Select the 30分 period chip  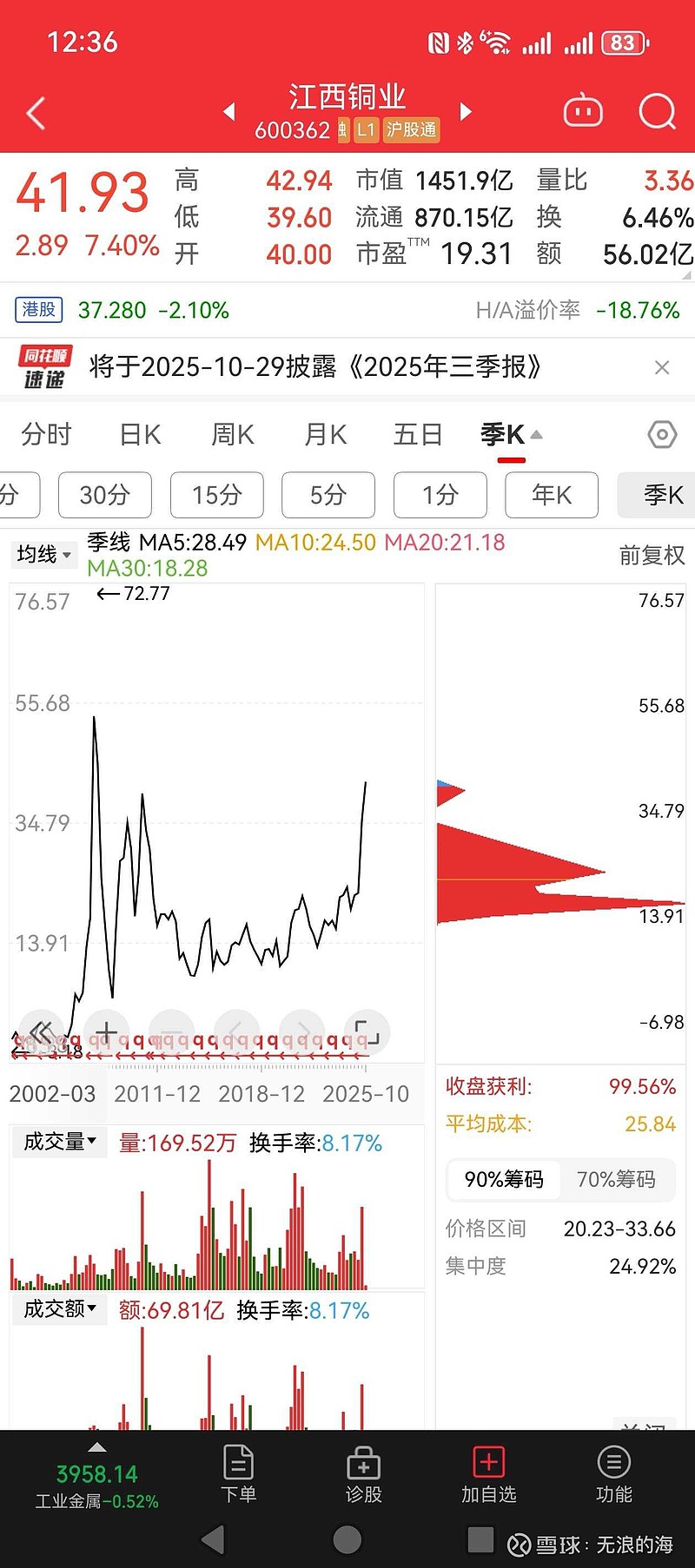(x=105, y=495)
